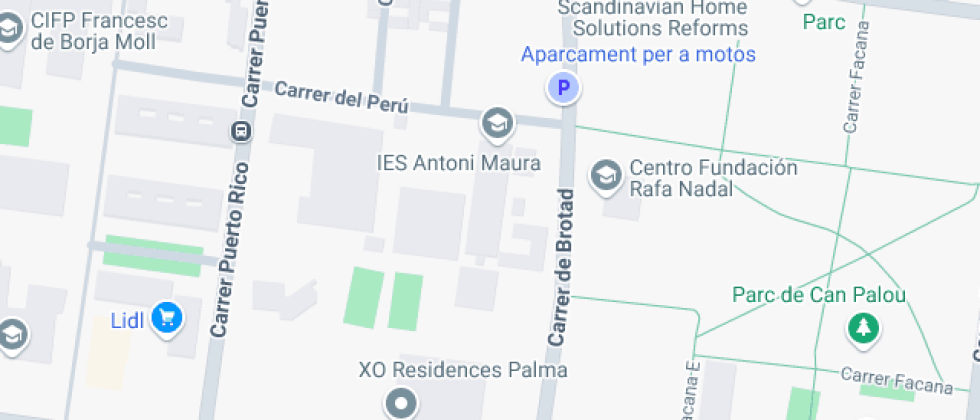Select the Parc de Can Palou tree marker
Screen dimensions: 980x420
pyautogui.click(x=861, y=326)
